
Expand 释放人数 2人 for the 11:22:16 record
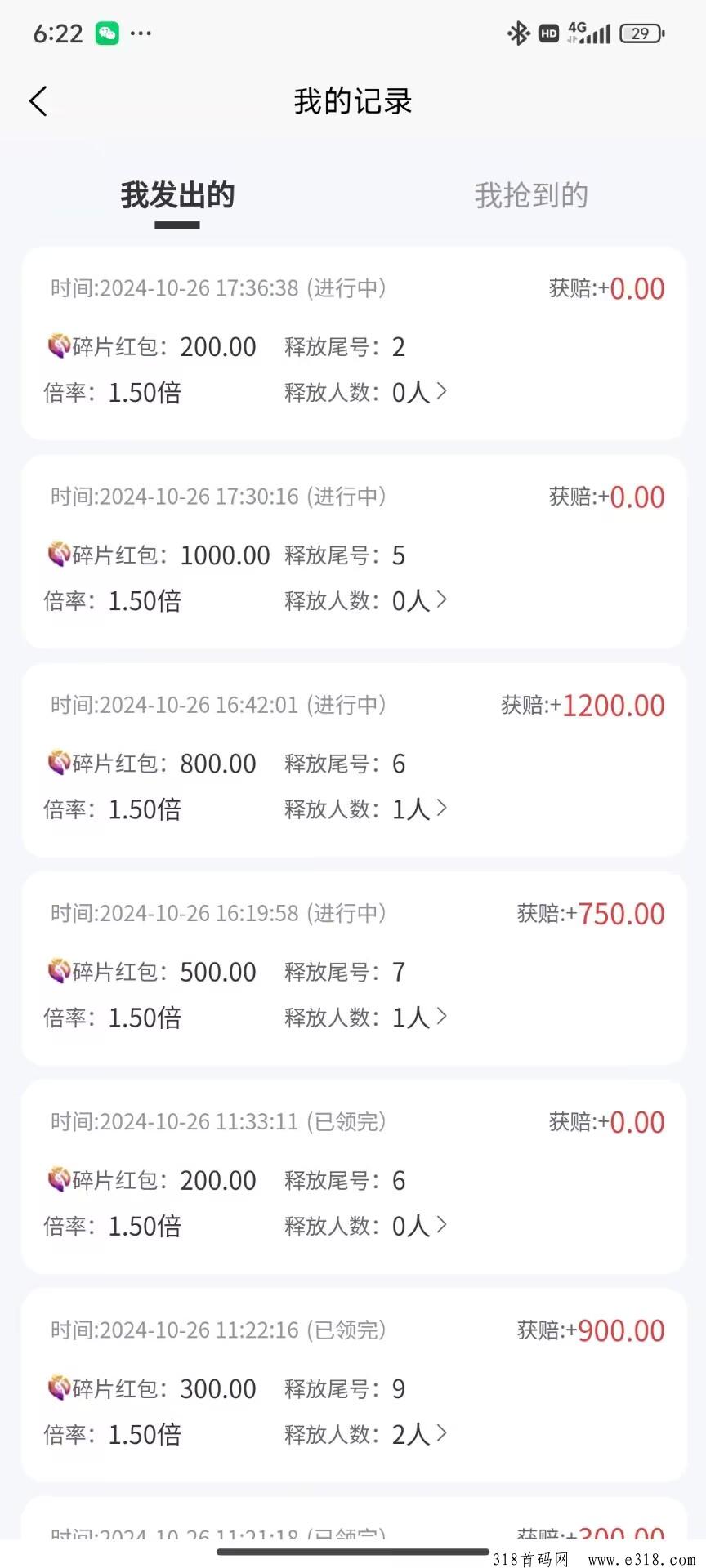[x=366, y=1433]
